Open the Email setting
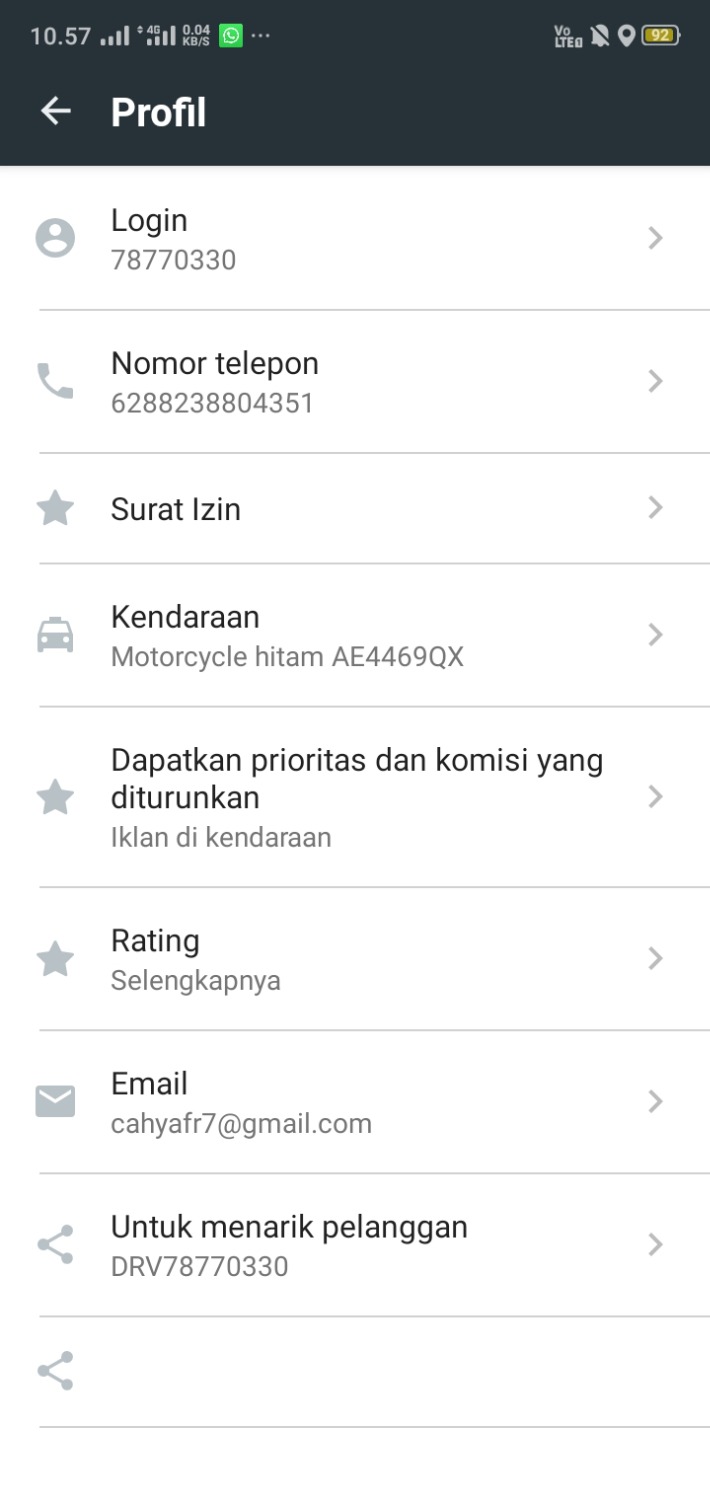 (355, 1102)
